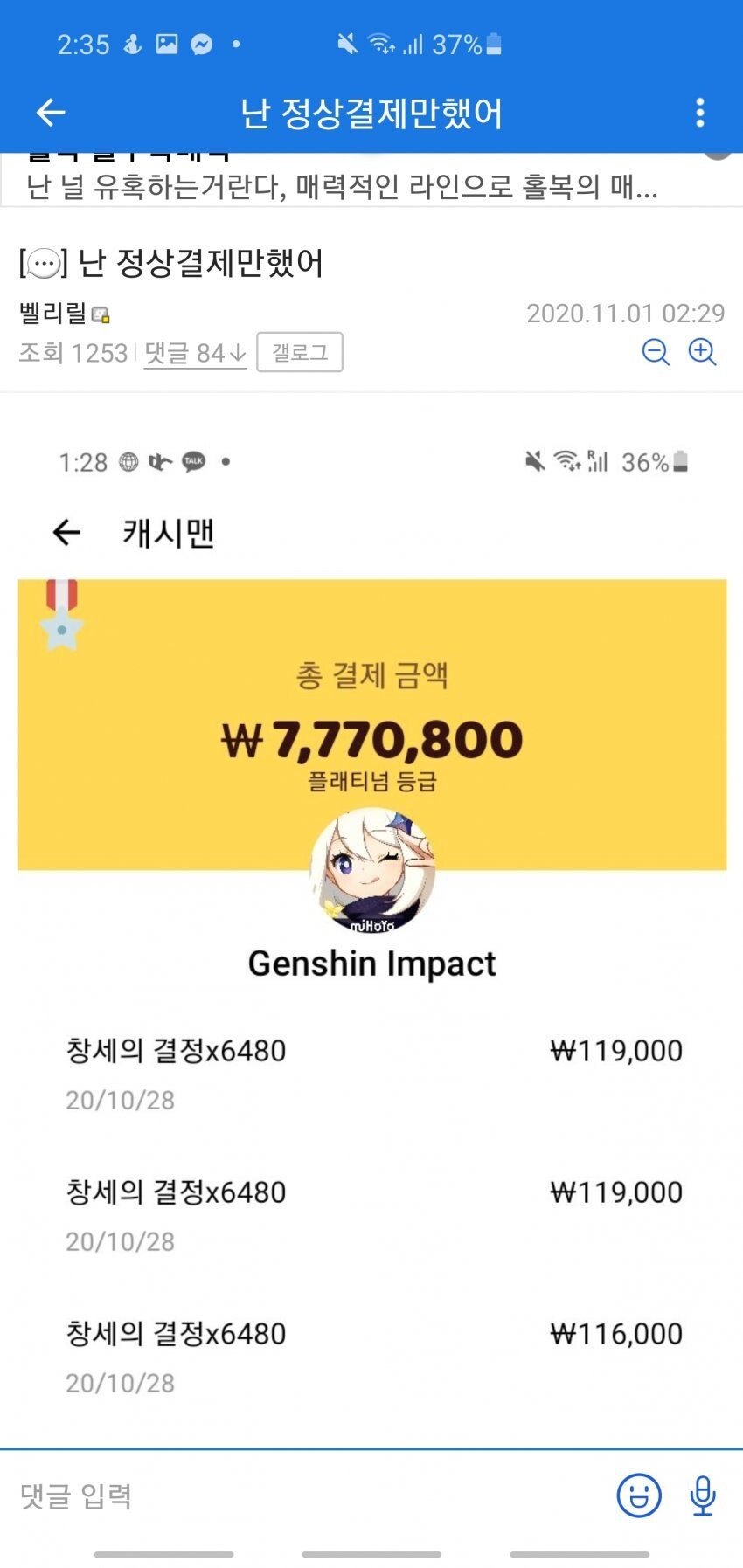Jump to the 댓글 84 comments link
The width and height of the screenshot is (743, 1568).
coord(194,353)
